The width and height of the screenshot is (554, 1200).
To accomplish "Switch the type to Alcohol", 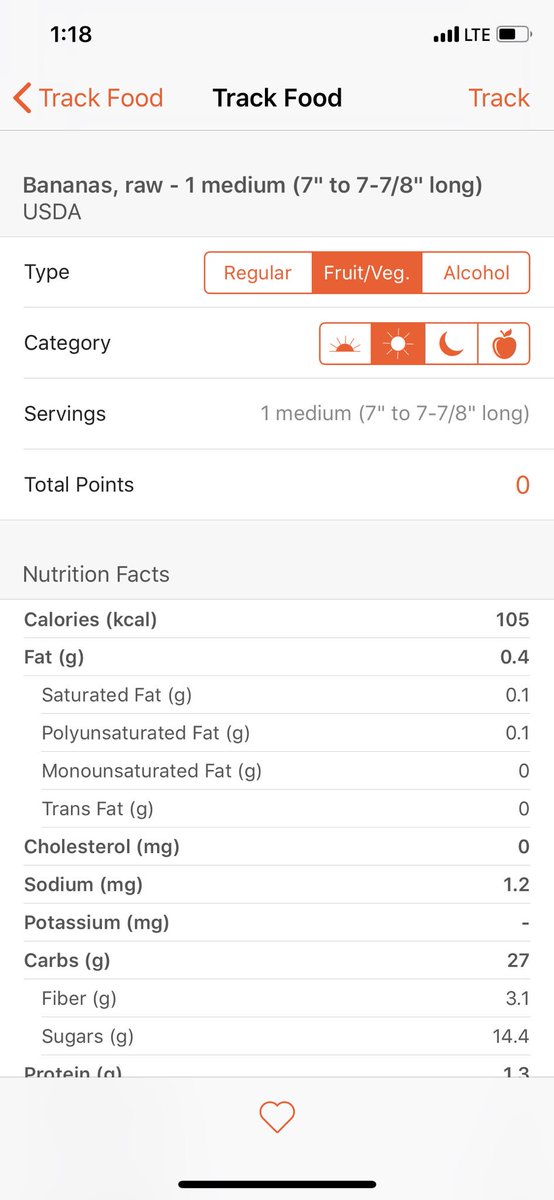I will [476, 273].
